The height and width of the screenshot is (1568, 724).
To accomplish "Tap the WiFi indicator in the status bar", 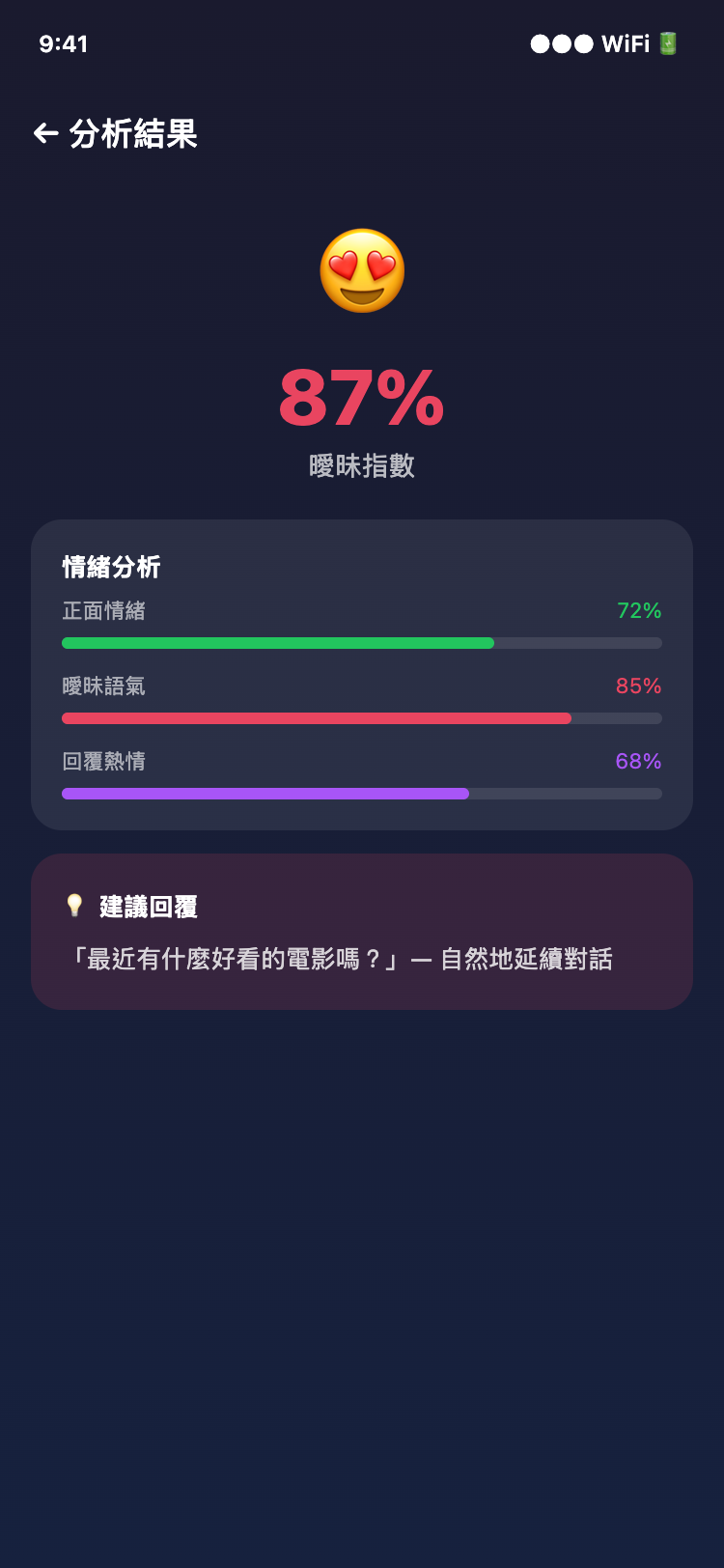I will point(625,44).
